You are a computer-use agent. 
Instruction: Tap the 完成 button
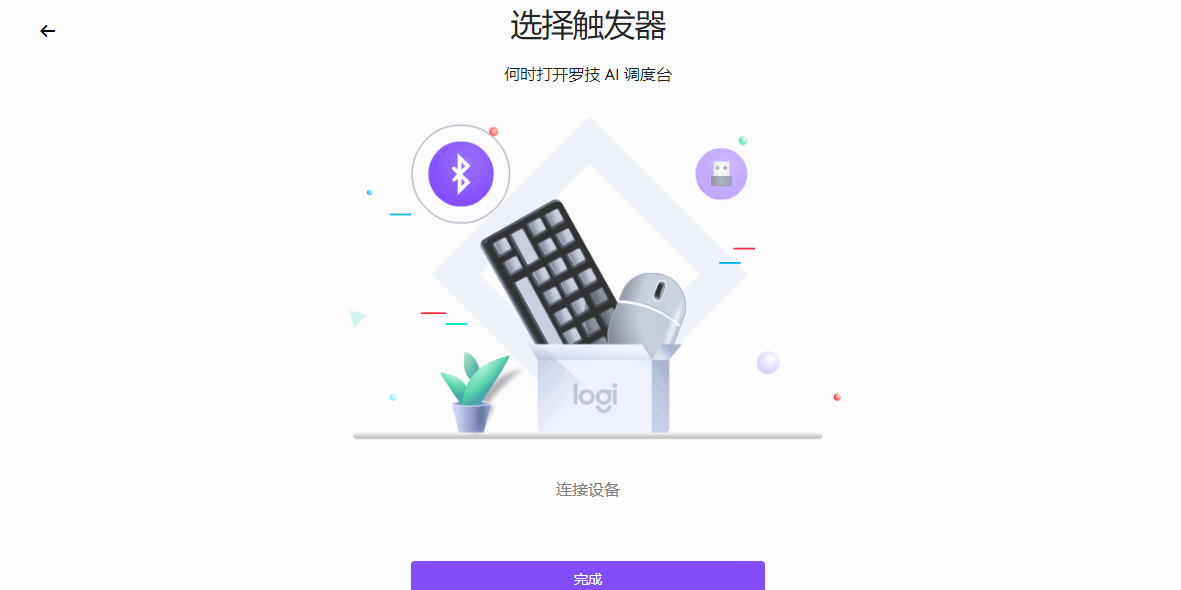click(x=587, y=577)
